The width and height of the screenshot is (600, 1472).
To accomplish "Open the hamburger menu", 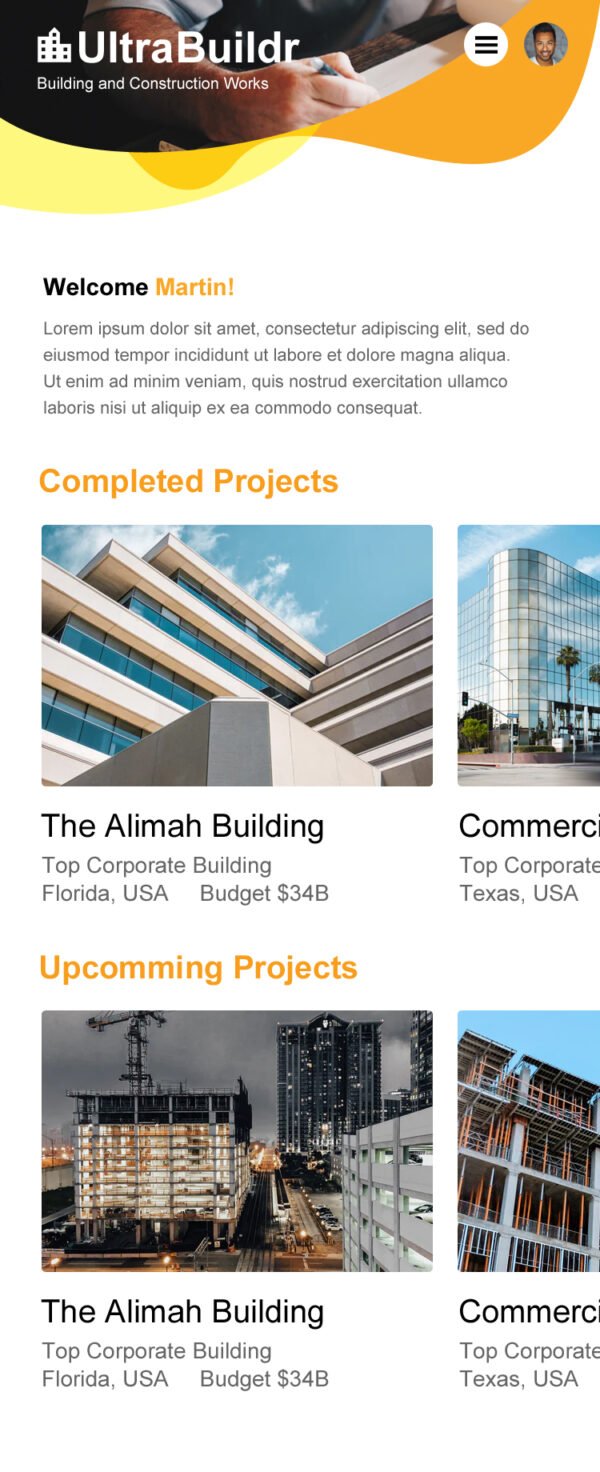I will pyautogui.click(x=486, y=45).
